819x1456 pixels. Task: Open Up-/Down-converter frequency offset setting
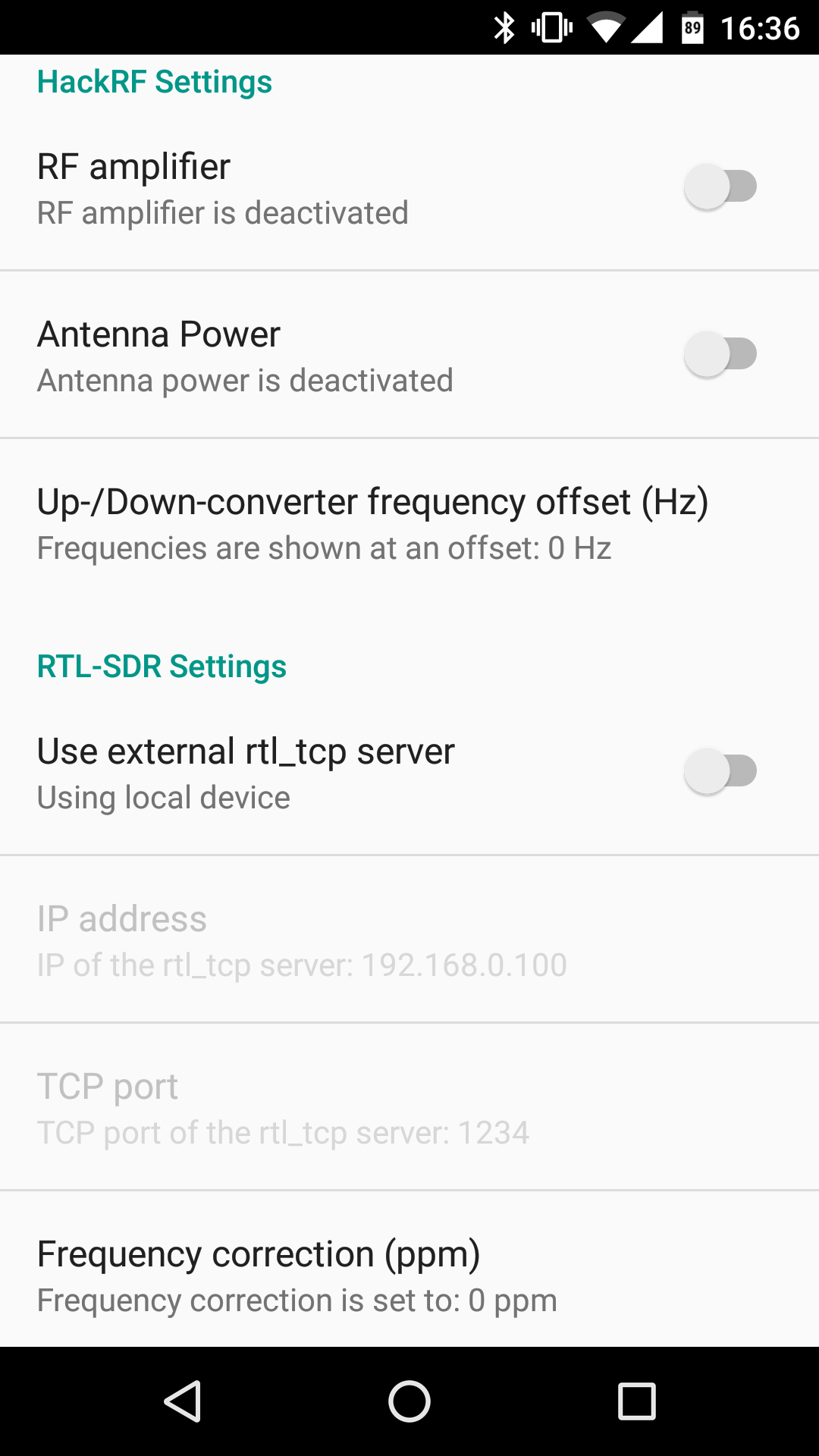pos(372,523)
